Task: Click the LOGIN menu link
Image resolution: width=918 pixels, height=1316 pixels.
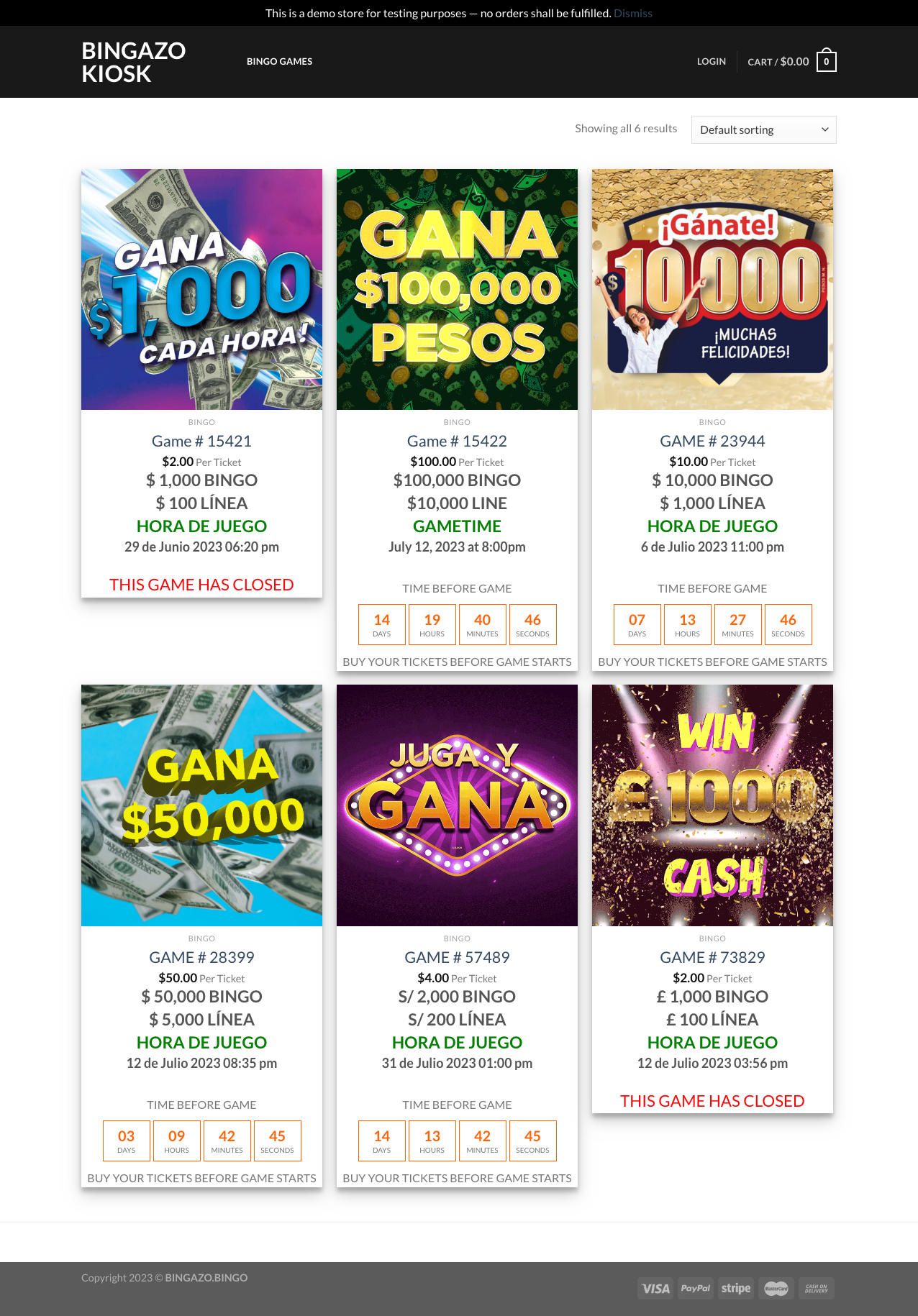Action: pyautogui.click(x=711, y=61)
